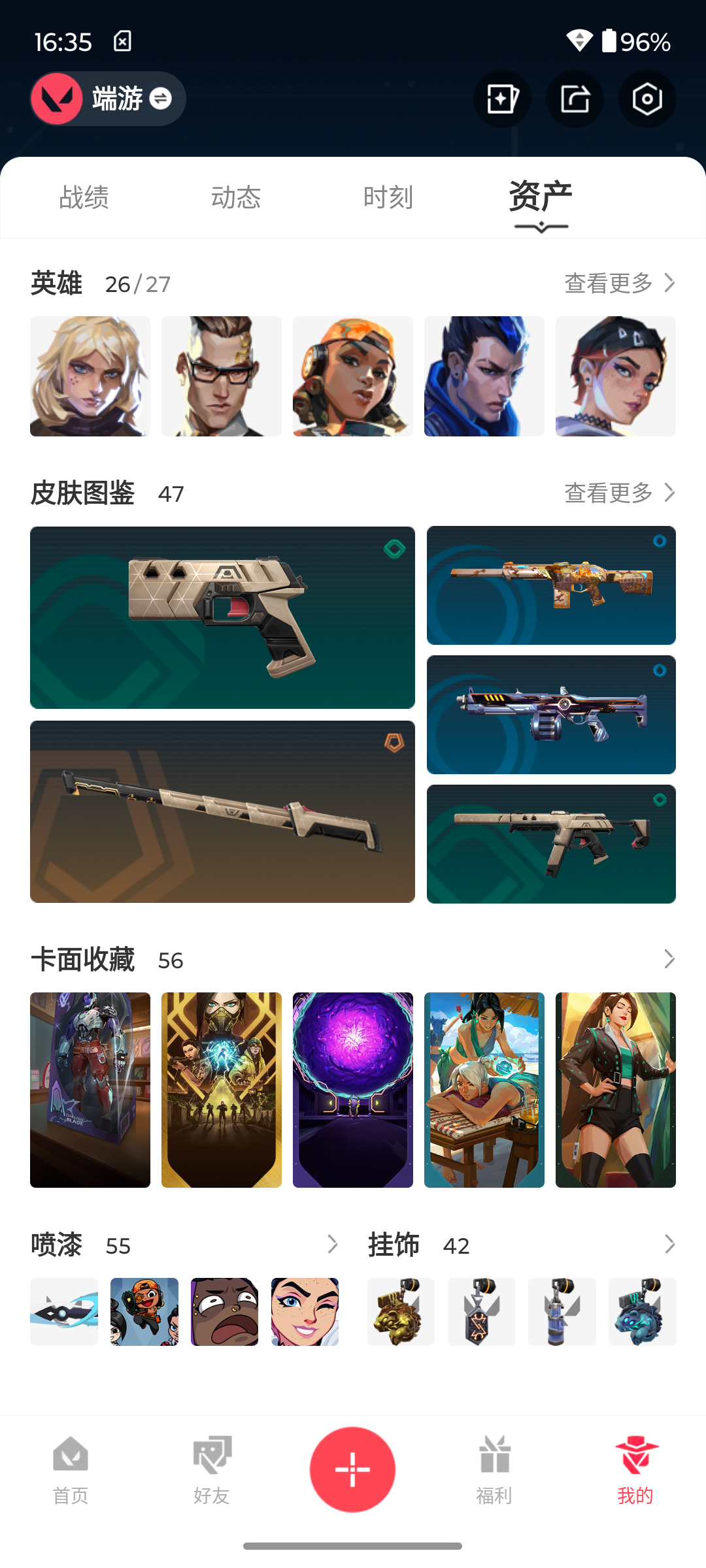Switch to the 动态 tab
Image resolution: width=706 pixels, height=1568 pixels.
point(236,197)
